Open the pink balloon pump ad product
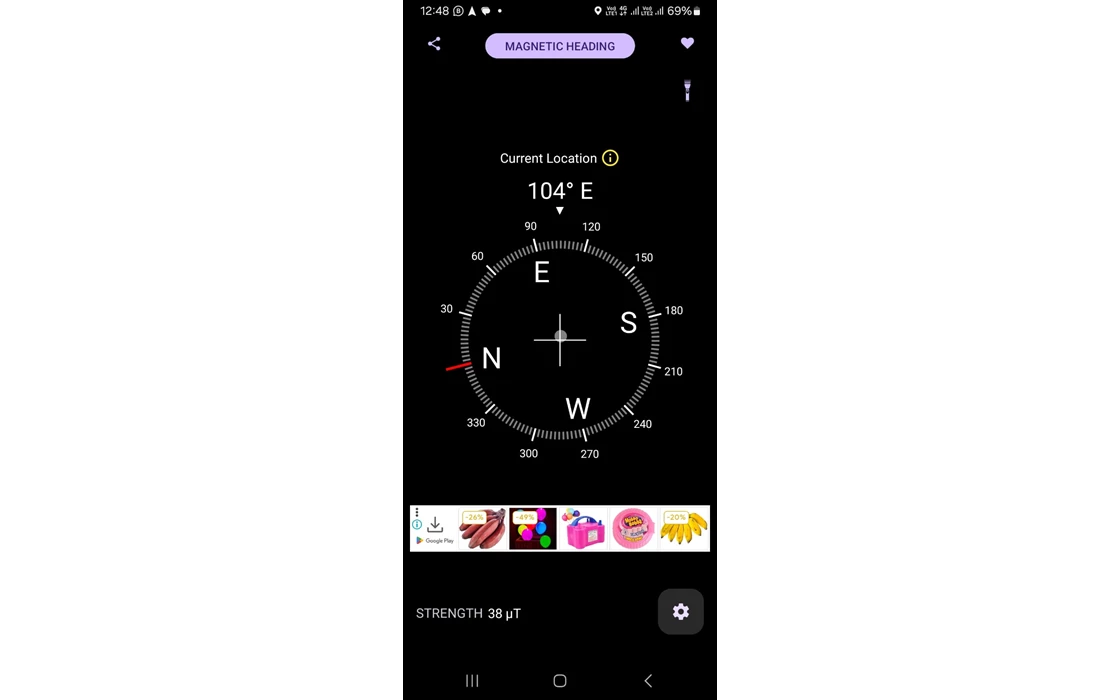 583,529
